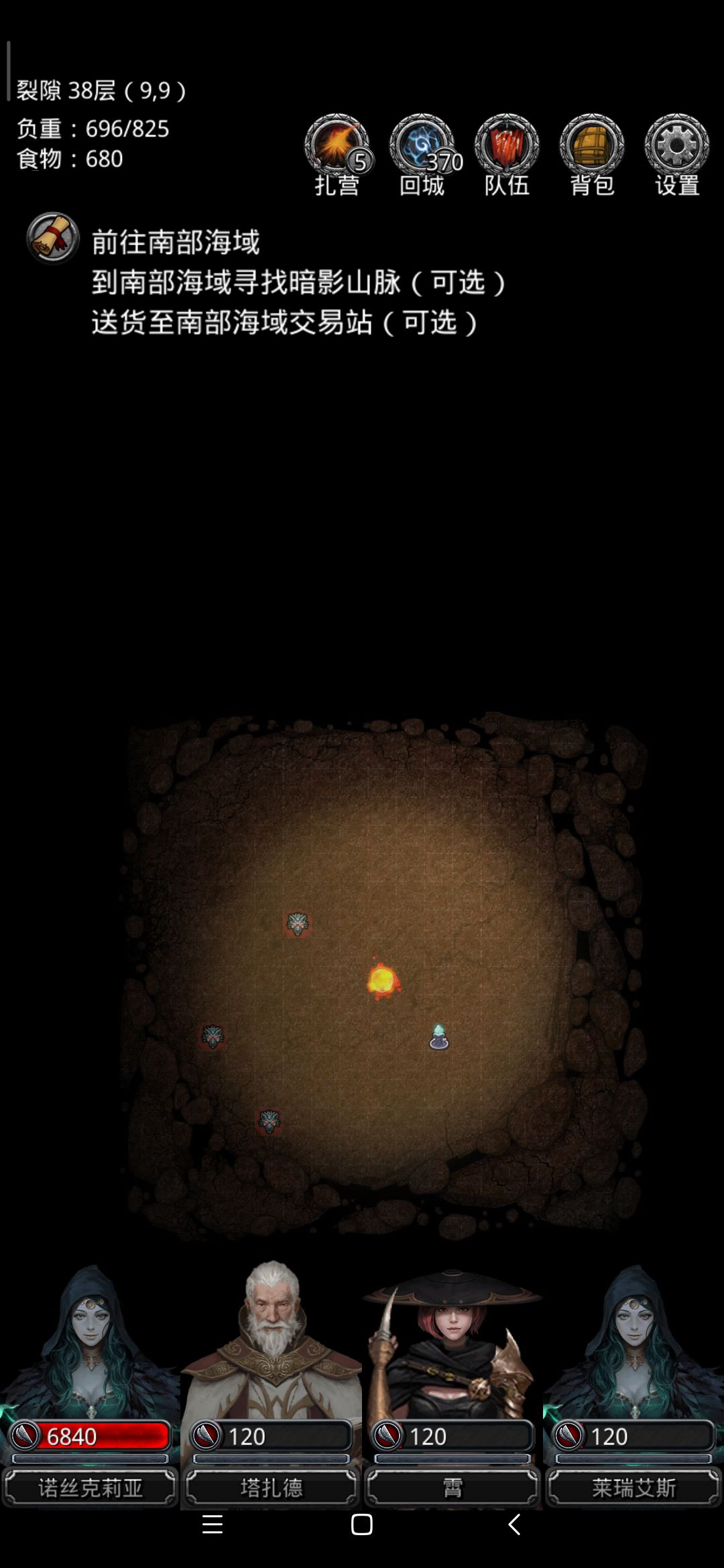The height and width of the screenshot is (1568, 724).
Task: Tap the glowing fire orb on map
Action: 382,980
